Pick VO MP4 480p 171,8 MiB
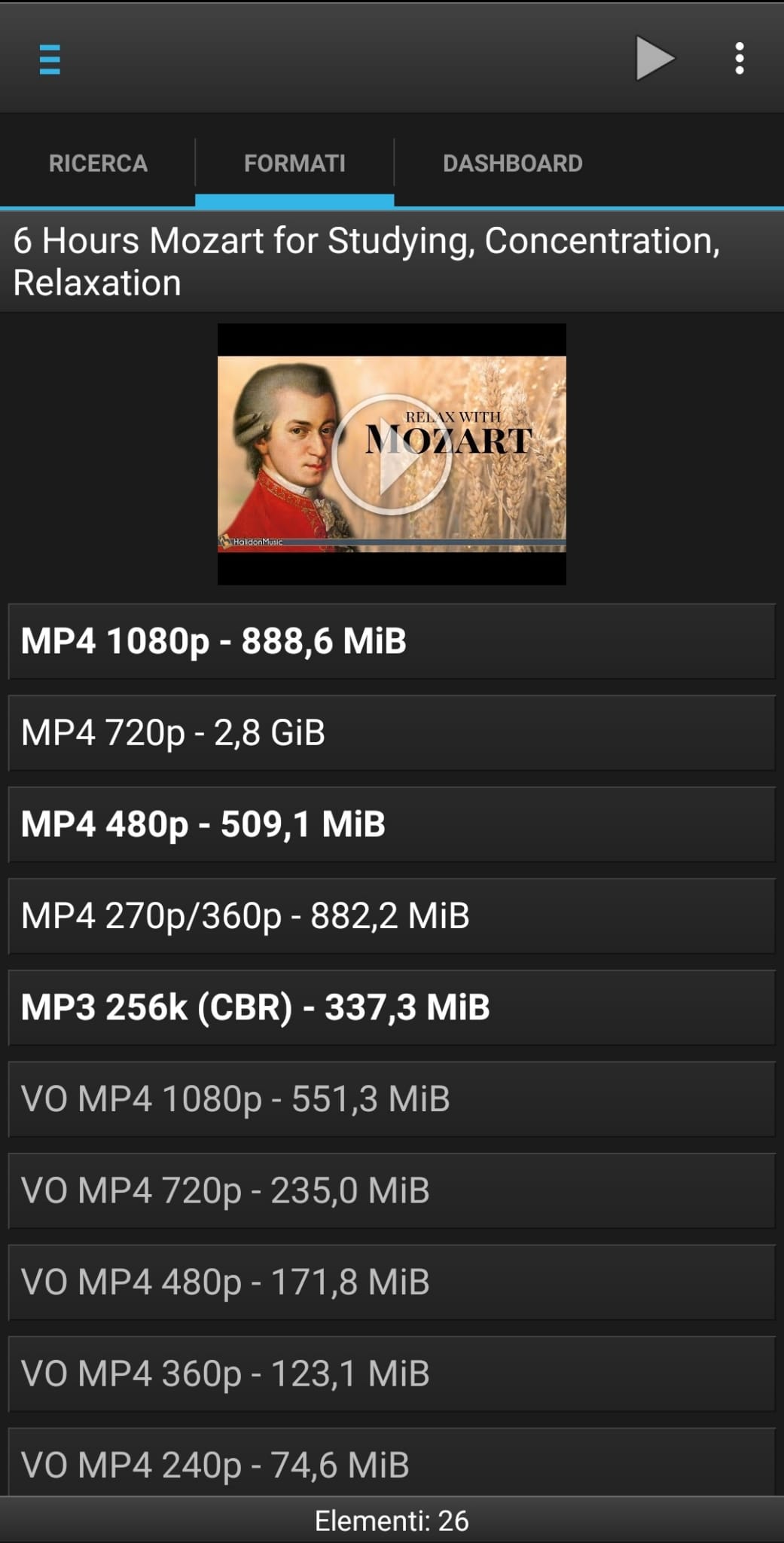The width and height of the screenshot is (784, 1543). click(x=392, y=1282)
